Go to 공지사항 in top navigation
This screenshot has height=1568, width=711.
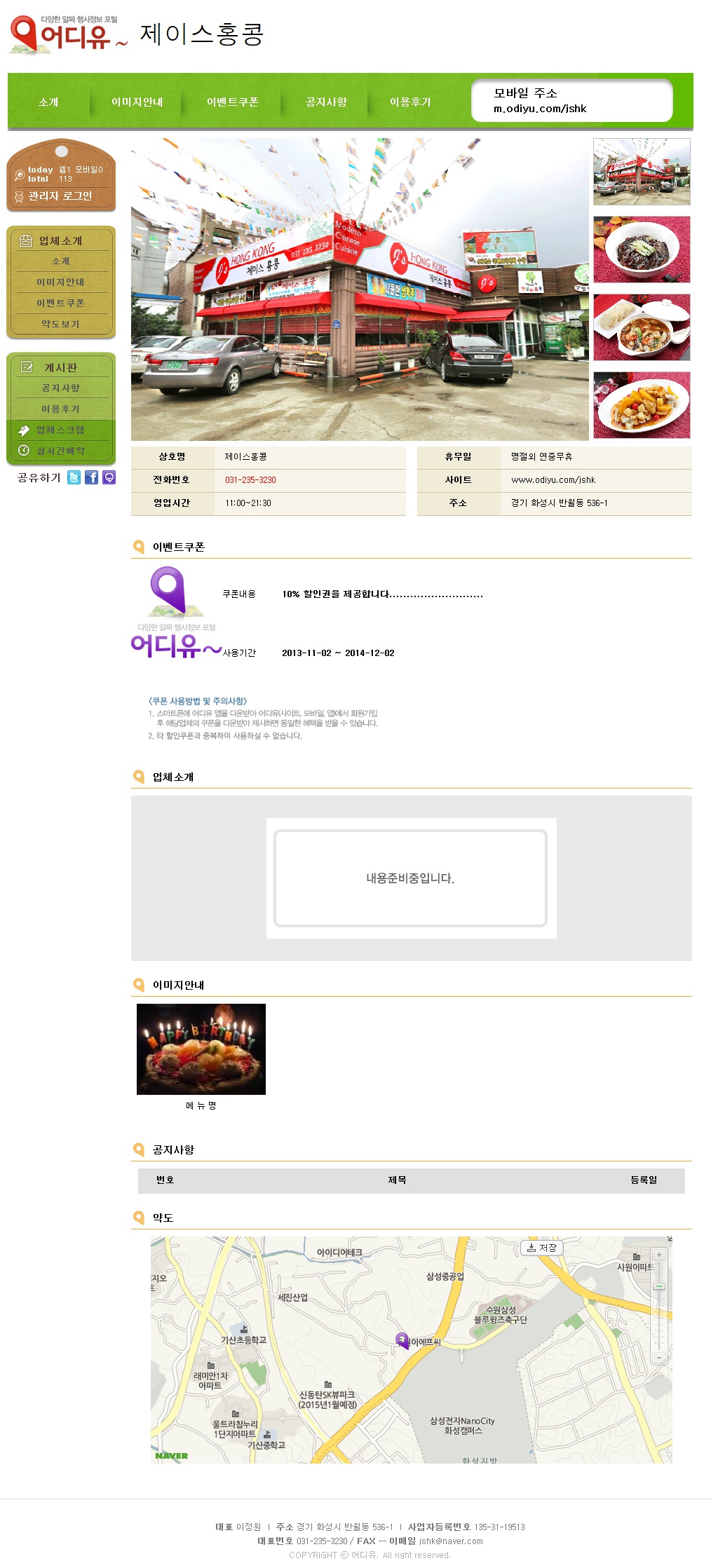(x=326, y=102)
